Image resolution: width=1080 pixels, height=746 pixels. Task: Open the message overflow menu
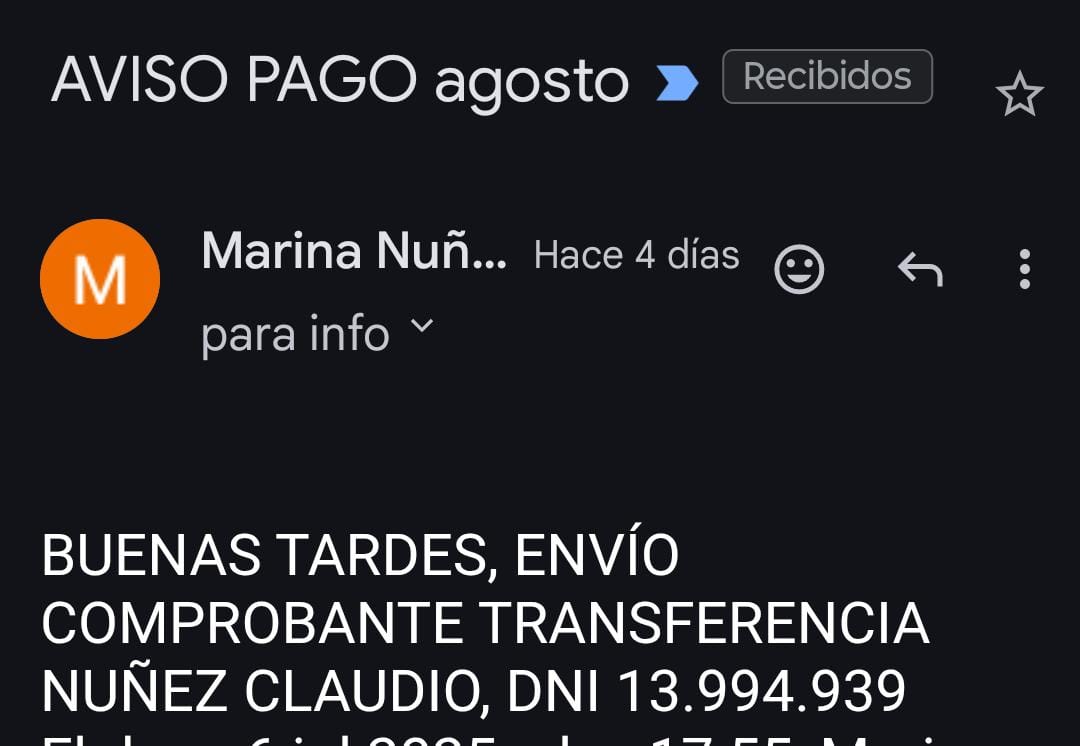tap(1024, 269)
